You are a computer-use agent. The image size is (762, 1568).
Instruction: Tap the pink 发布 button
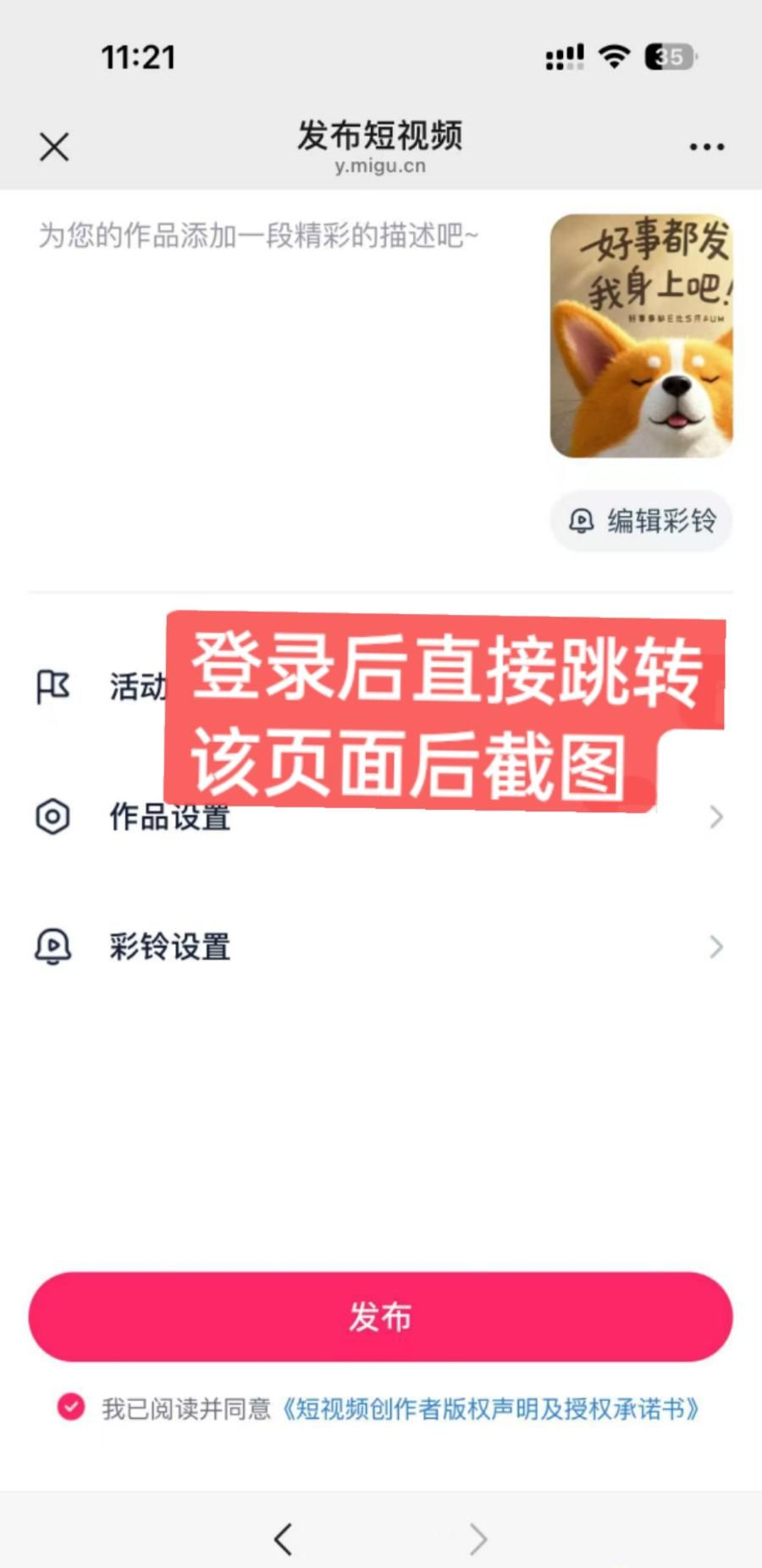click(380, 1316)
